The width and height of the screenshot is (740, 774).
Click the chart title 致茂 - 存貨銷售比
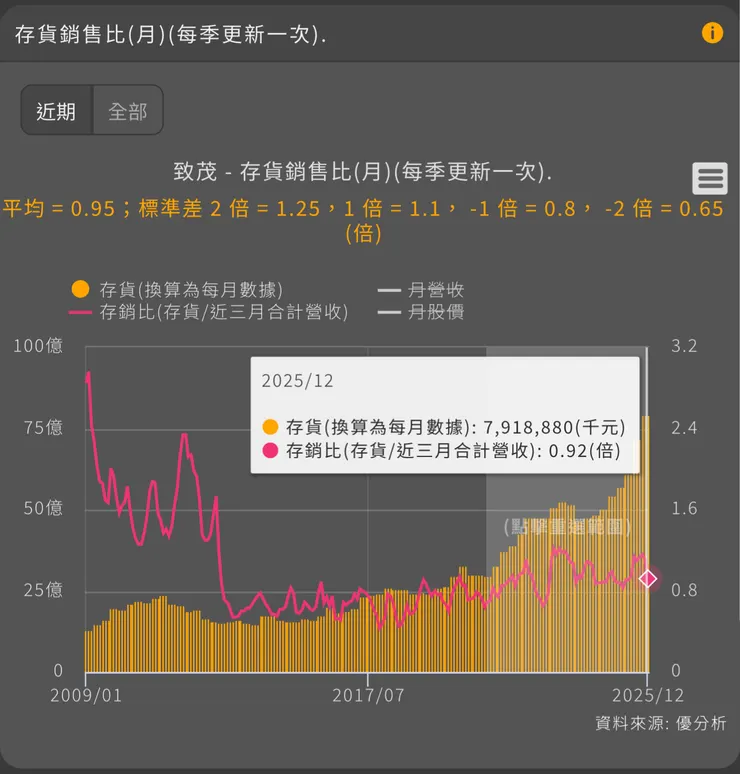[x=370, y=171]
